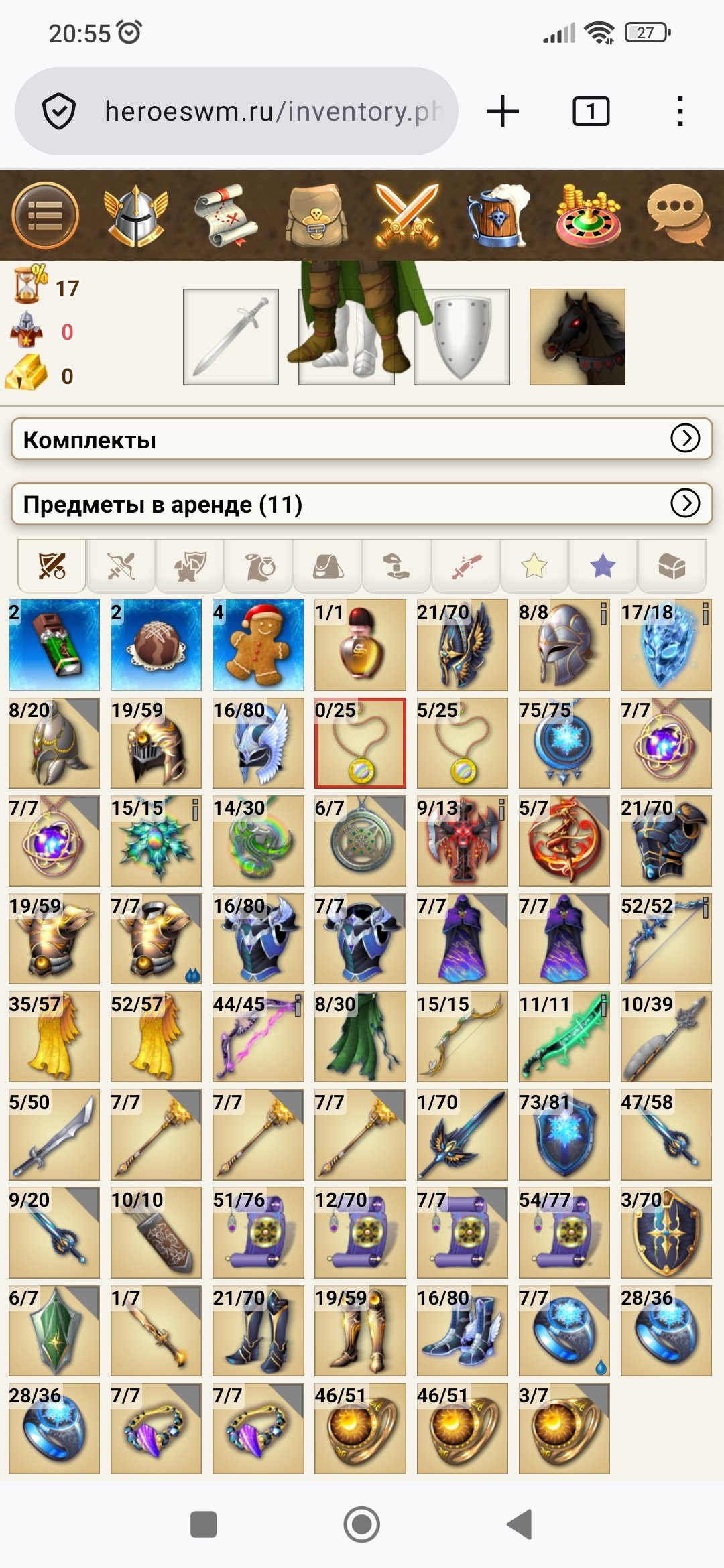Open browser overflow menu
This screenshot has width=724, height=1568.
coord(680,111)
